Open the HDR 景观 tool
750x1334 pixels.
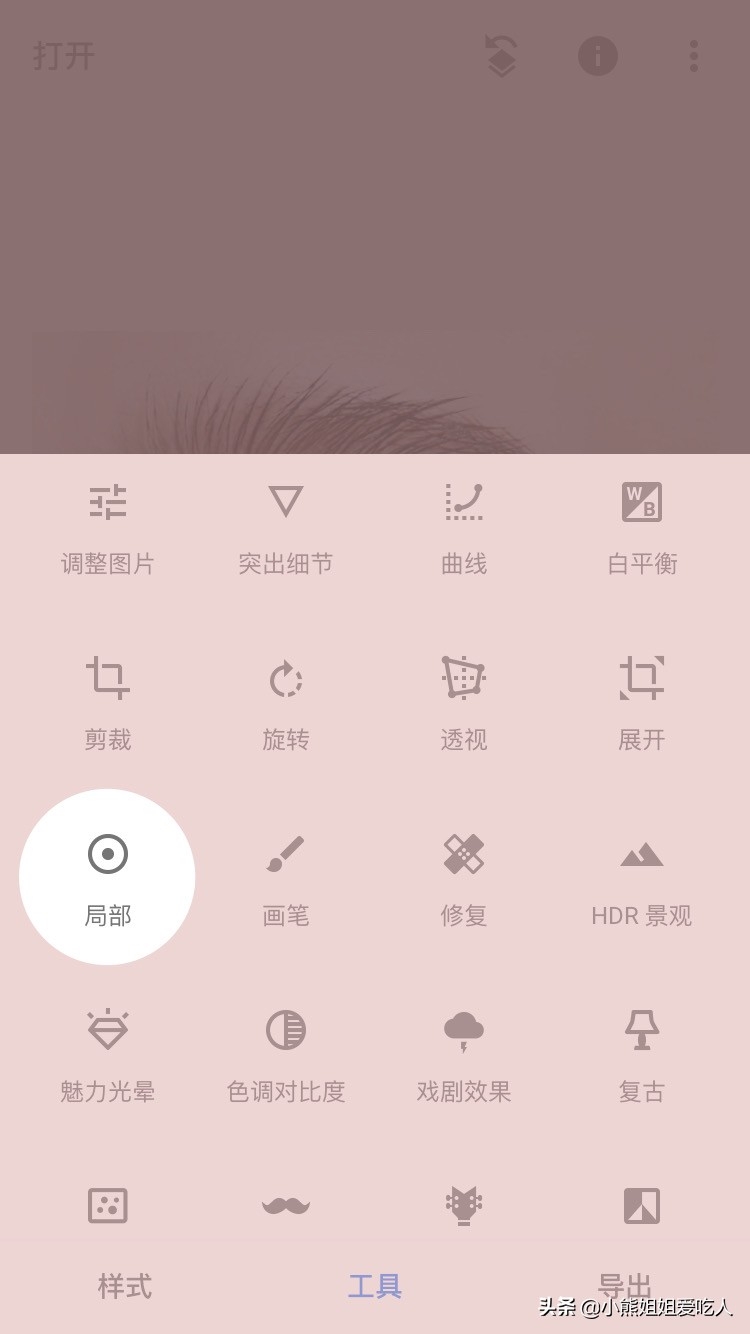[642, 878]
